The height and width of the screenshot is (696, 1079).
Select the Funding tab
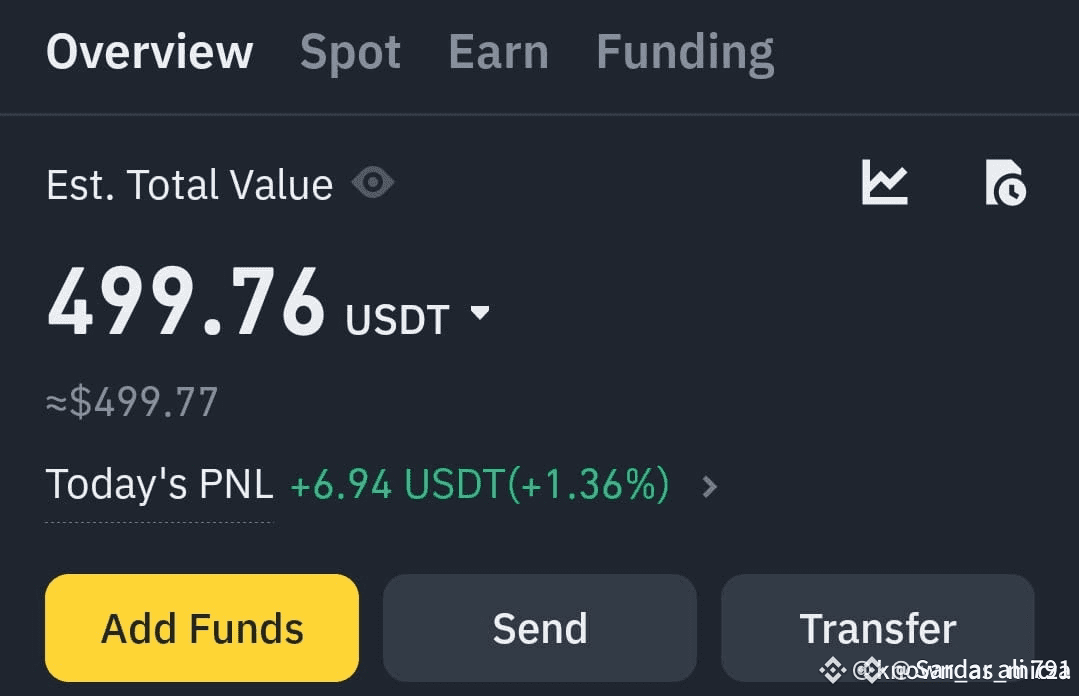(685, 54)
